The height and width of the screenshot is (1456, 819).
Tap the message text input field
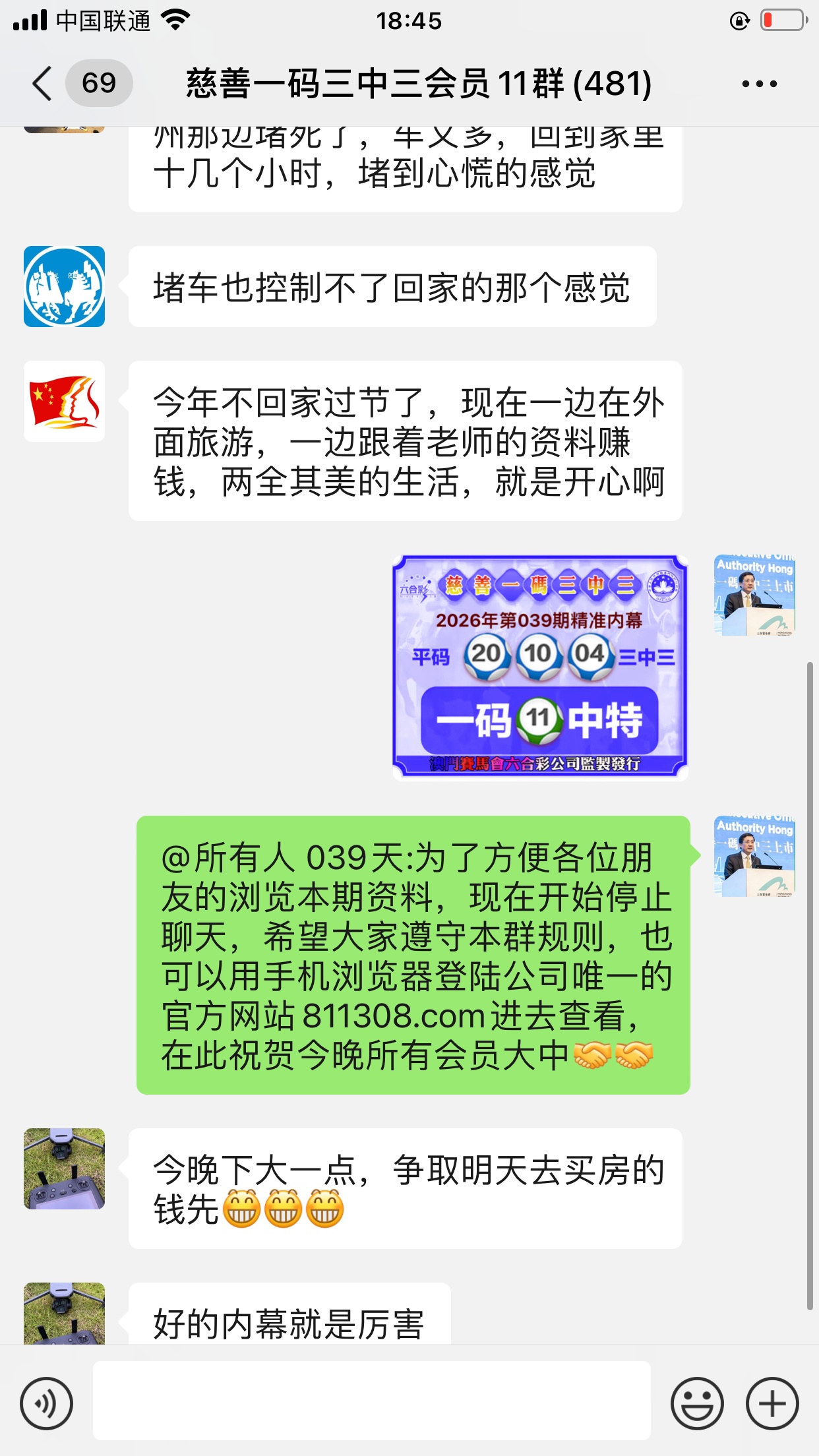371,1401
